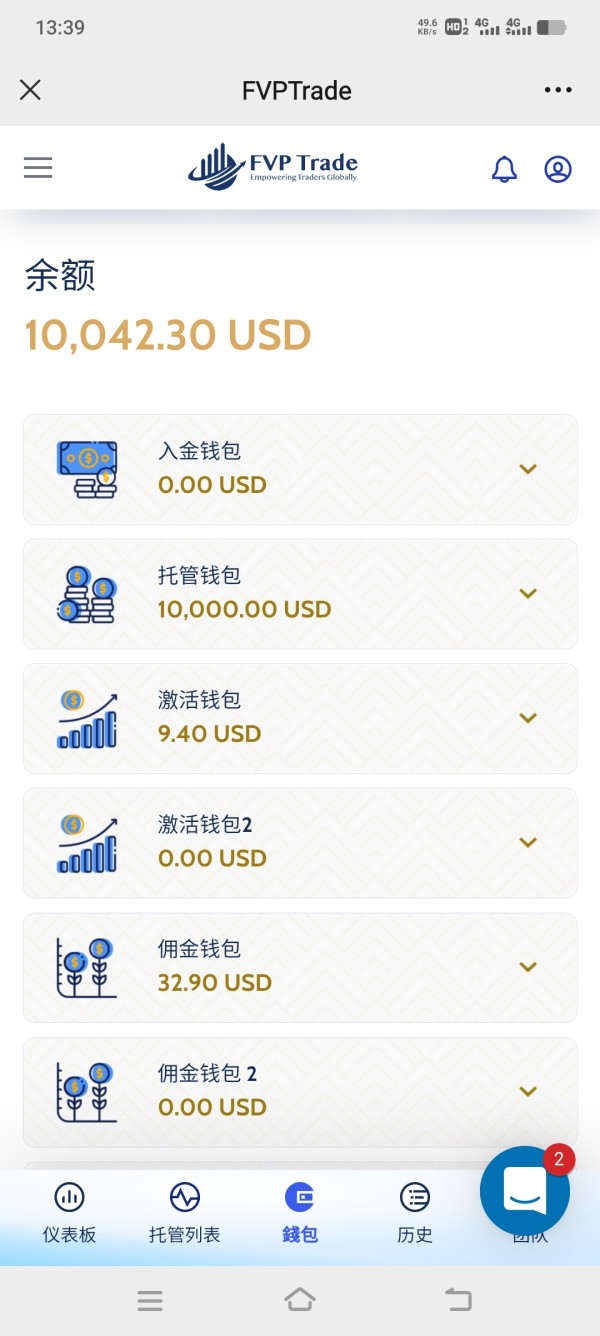Switch to the 托管列表 tab

click(184, 1212)
